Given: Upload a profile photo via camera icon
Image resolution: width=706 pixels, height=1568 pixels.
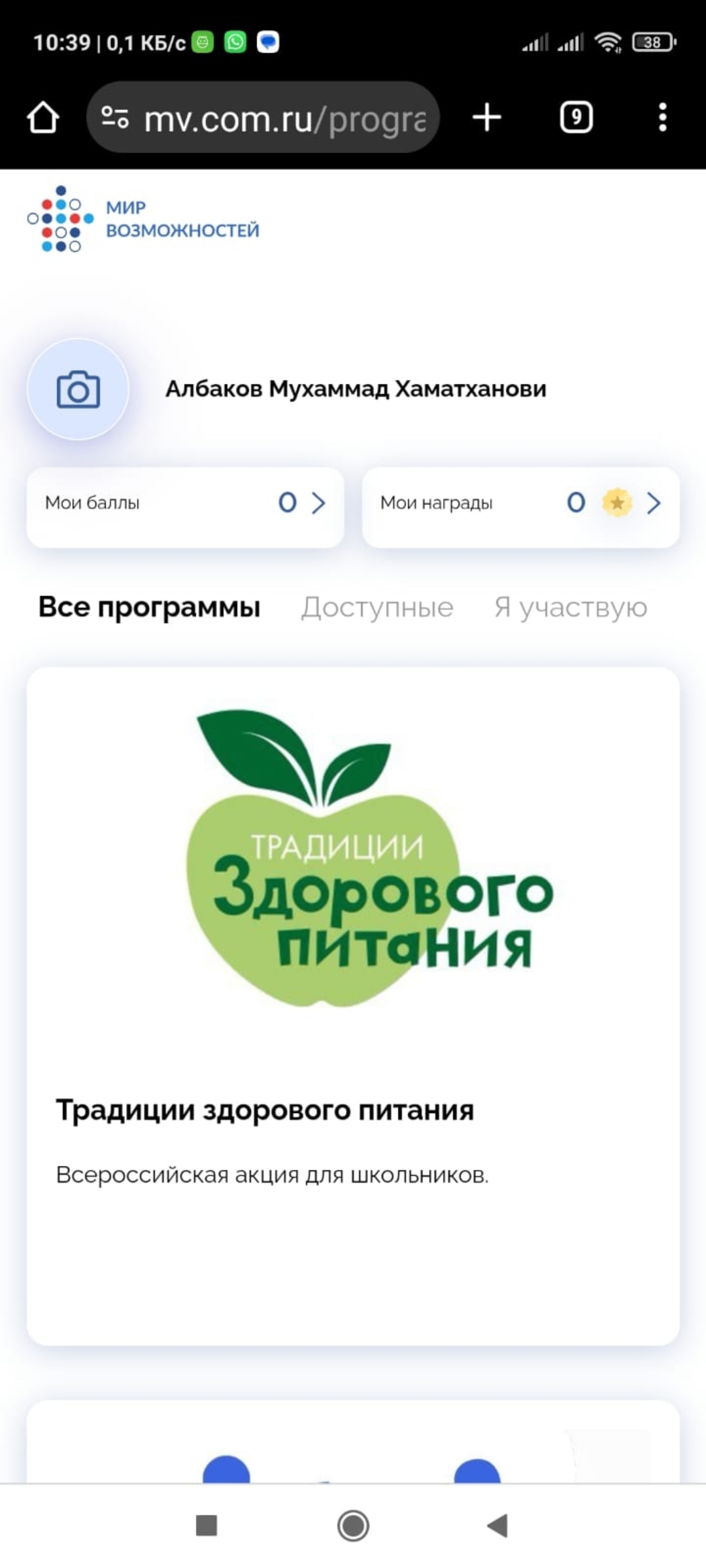Looking at the screenshot, I should tap(78, 389).
